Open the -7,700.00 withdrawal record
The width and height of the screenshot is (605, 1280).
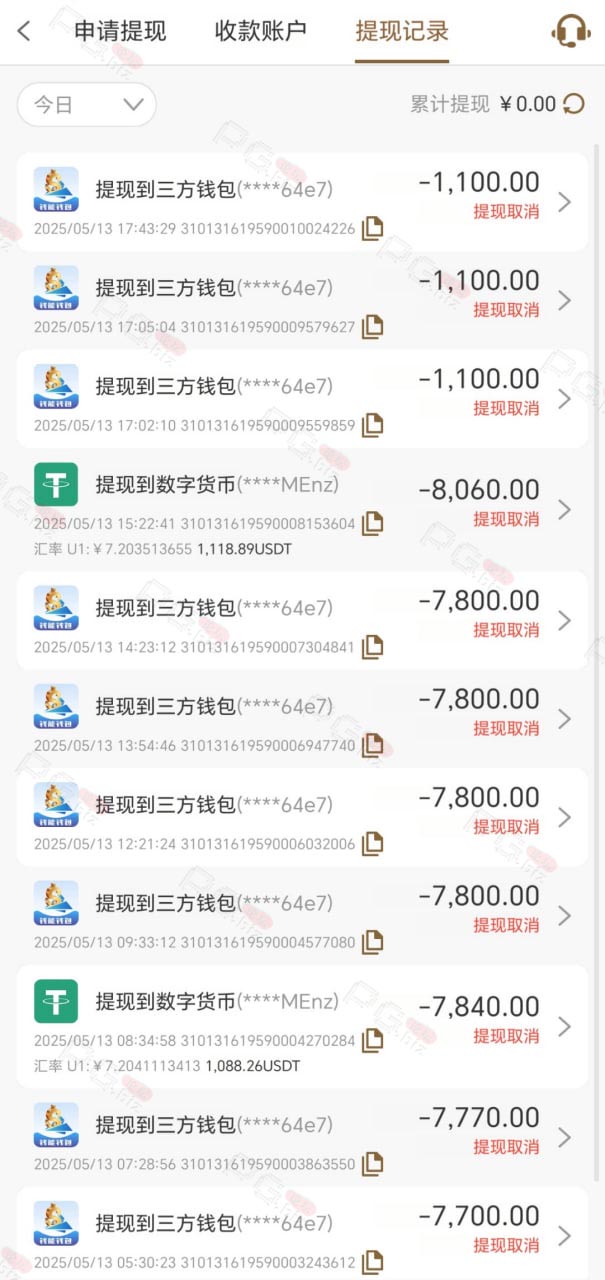click(302, 1234)
